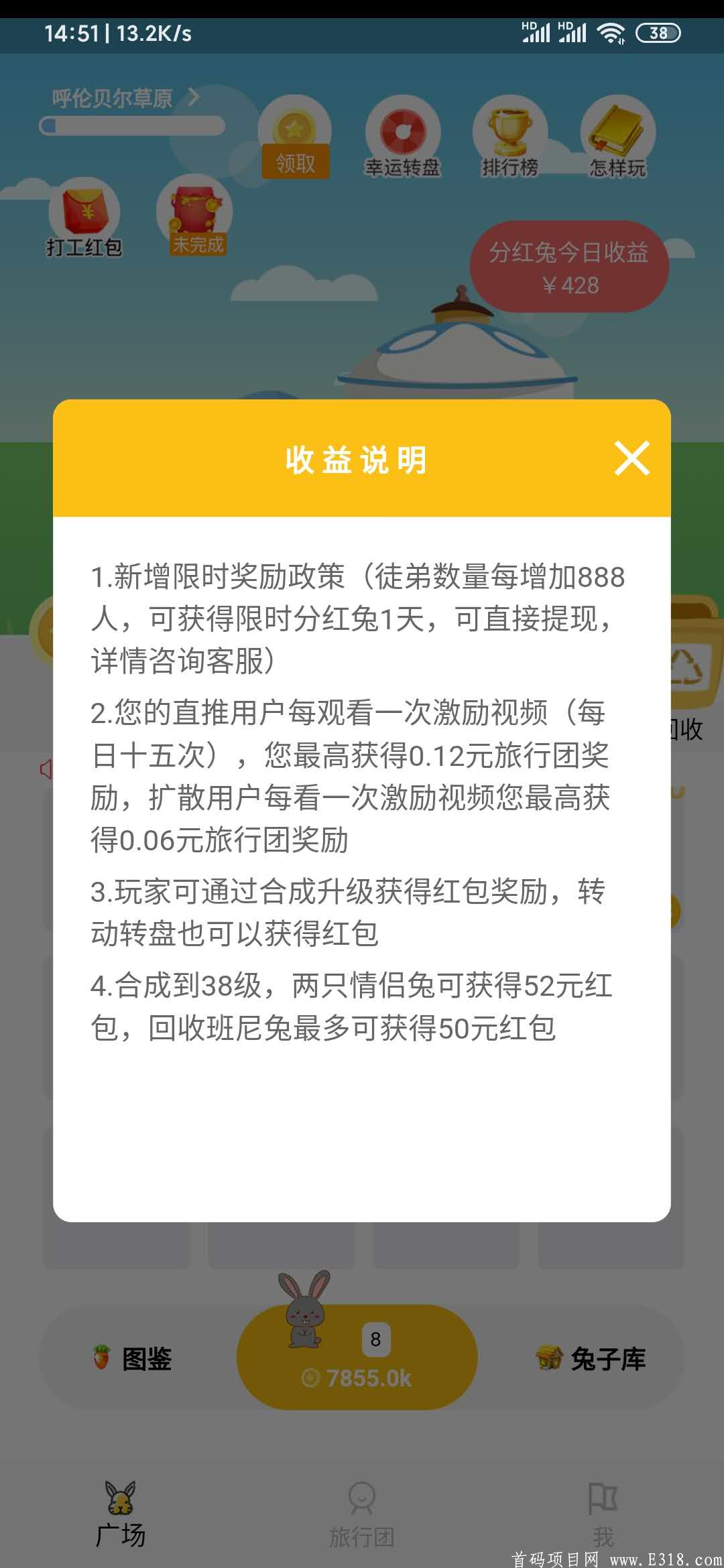Open the 图鉴 collection
The width and height of the screenshot is (724, 1568).
point(134,1359)
